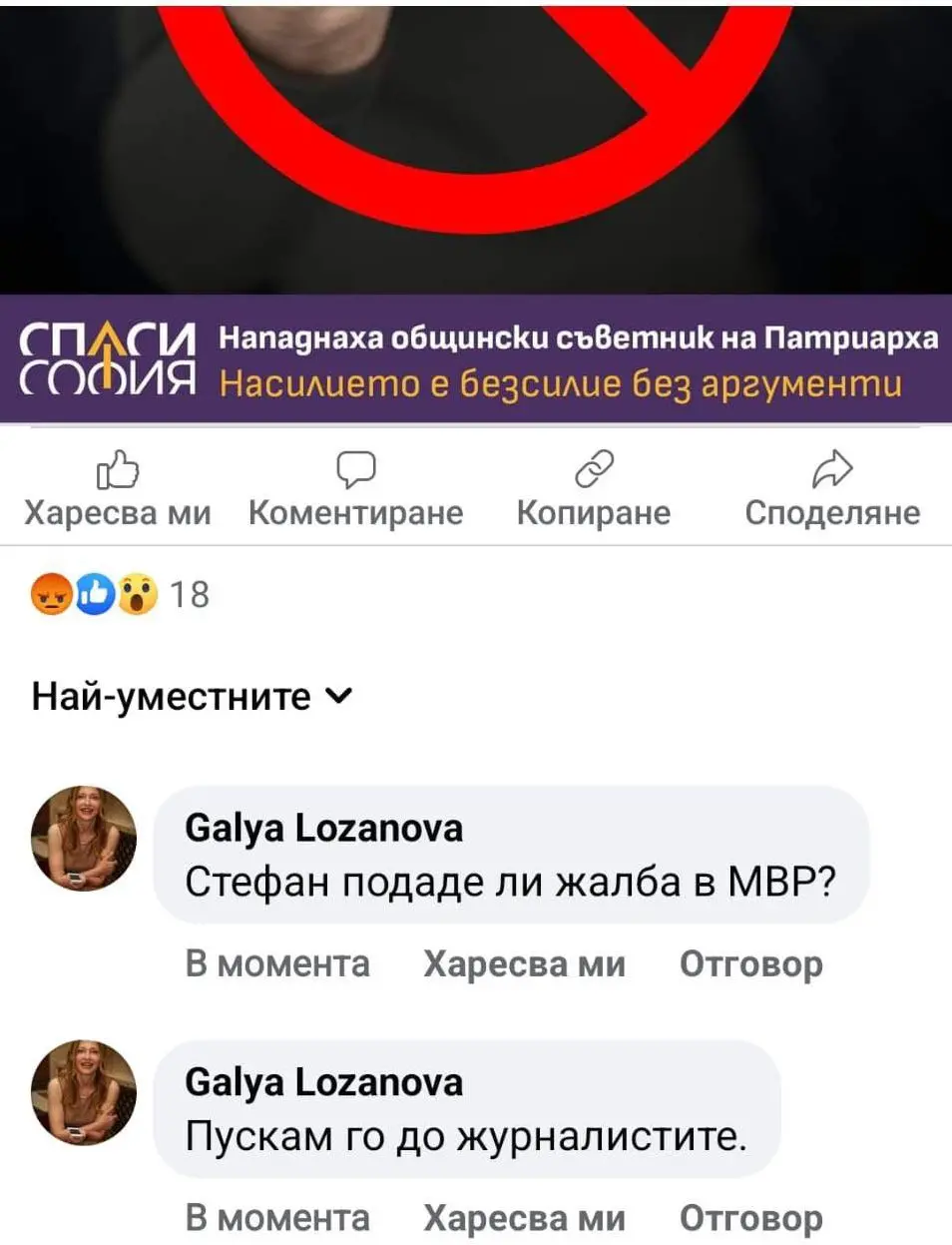Screen dimensions: 952x1245
Task: Reply to the comment "Пускам го до журналистите."
Action: click(750, 1218)
